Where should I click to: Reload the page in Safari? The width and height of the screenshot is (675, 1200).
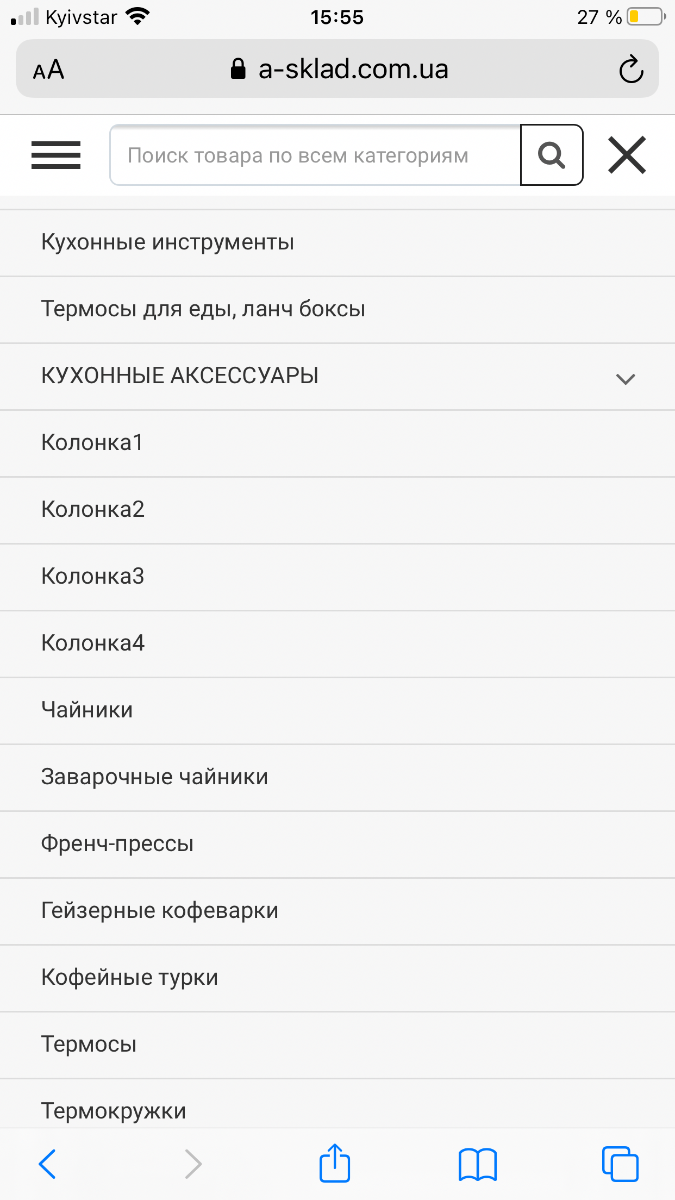630,69
